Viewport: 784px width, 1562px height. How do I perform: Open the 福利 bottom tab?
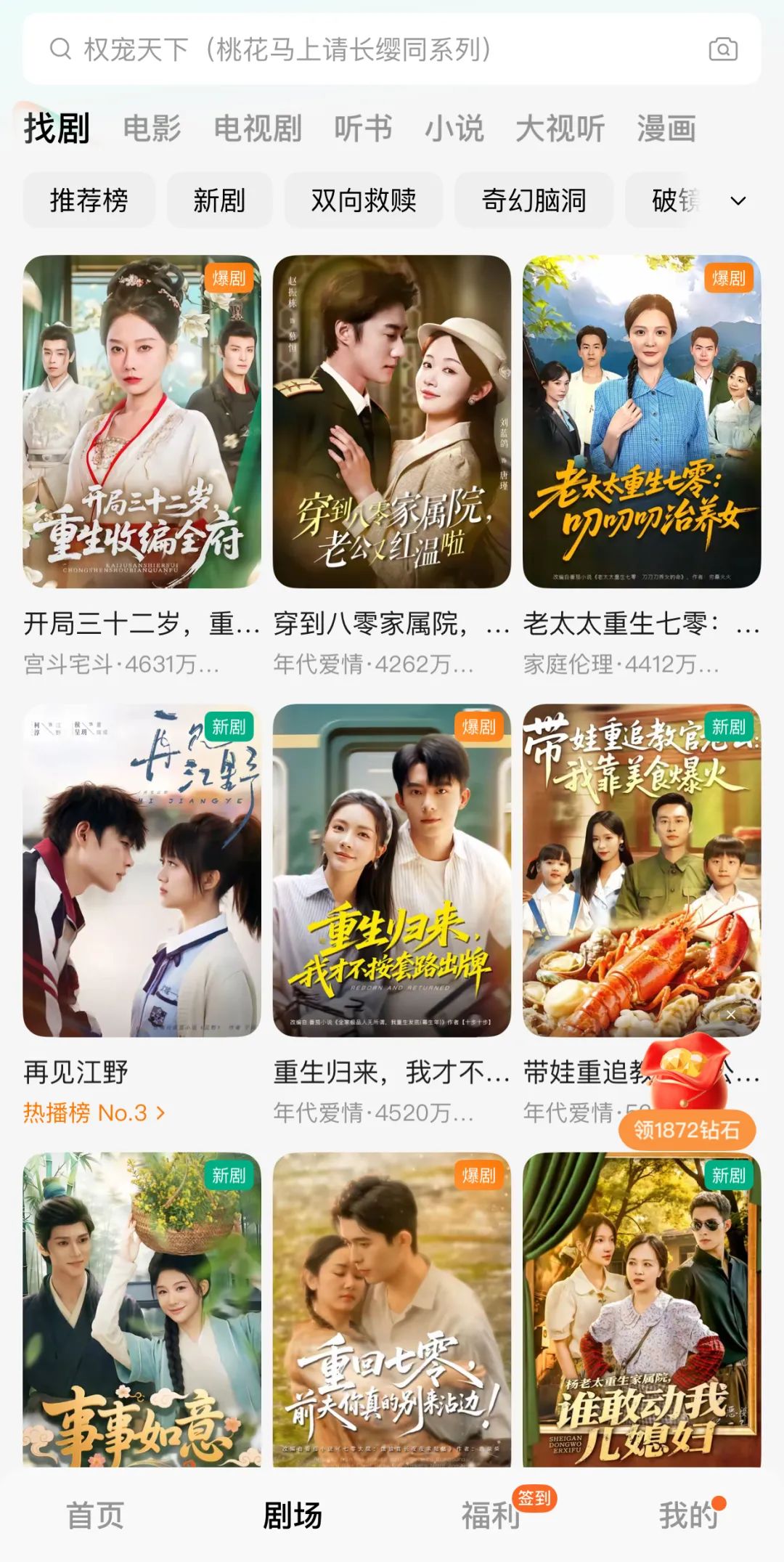point(491,1516)
